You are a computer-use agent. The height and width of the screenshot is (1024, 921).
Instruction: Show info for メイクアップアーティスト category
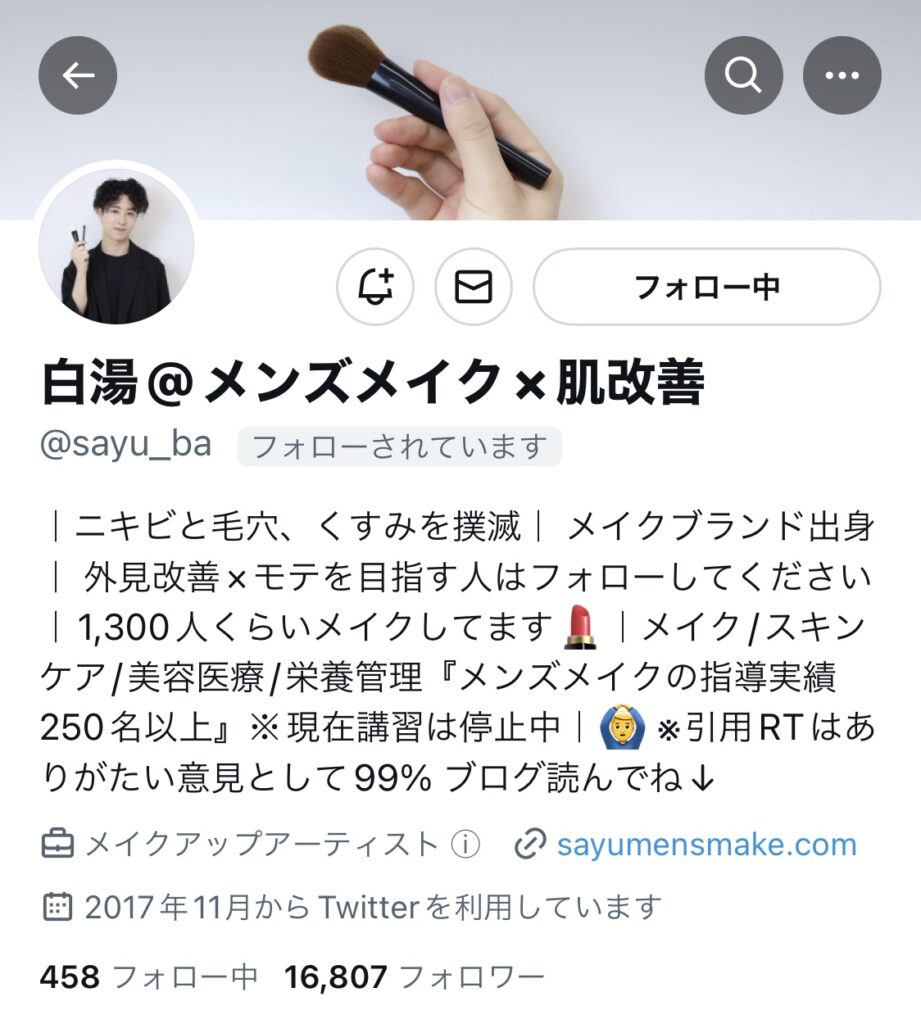coord(465,845)
